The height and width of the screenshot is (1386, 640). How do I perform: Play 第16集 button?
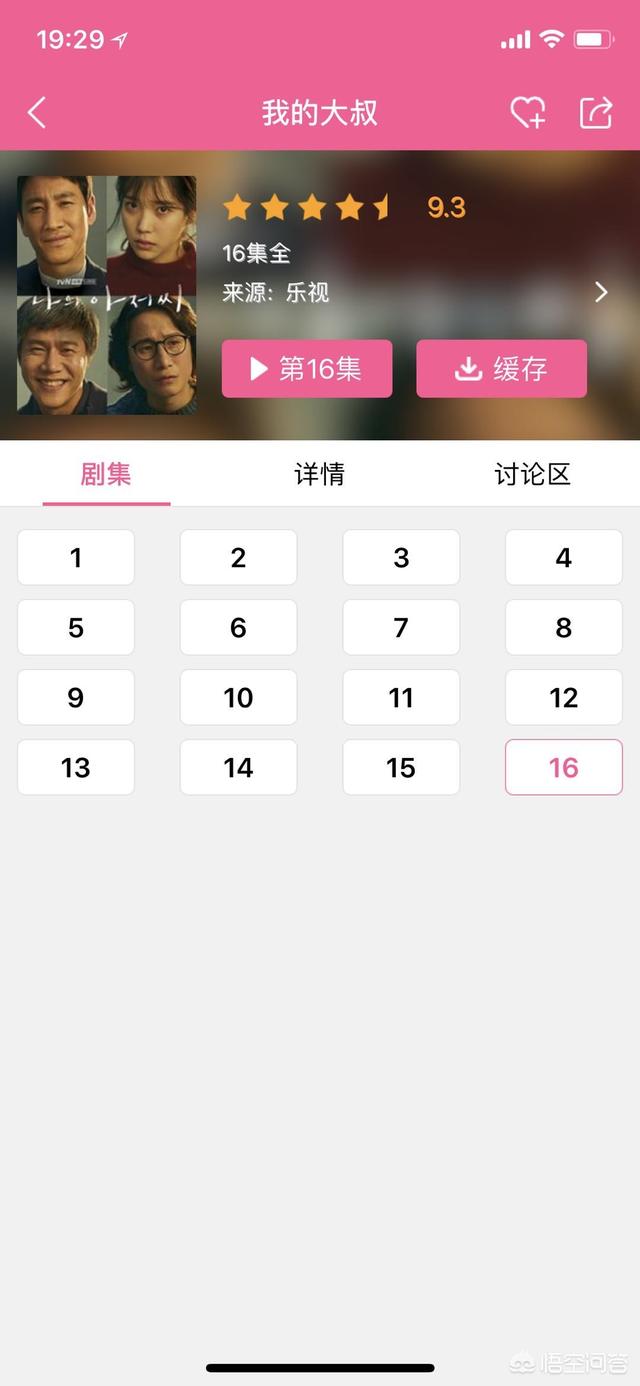(307, 369)
